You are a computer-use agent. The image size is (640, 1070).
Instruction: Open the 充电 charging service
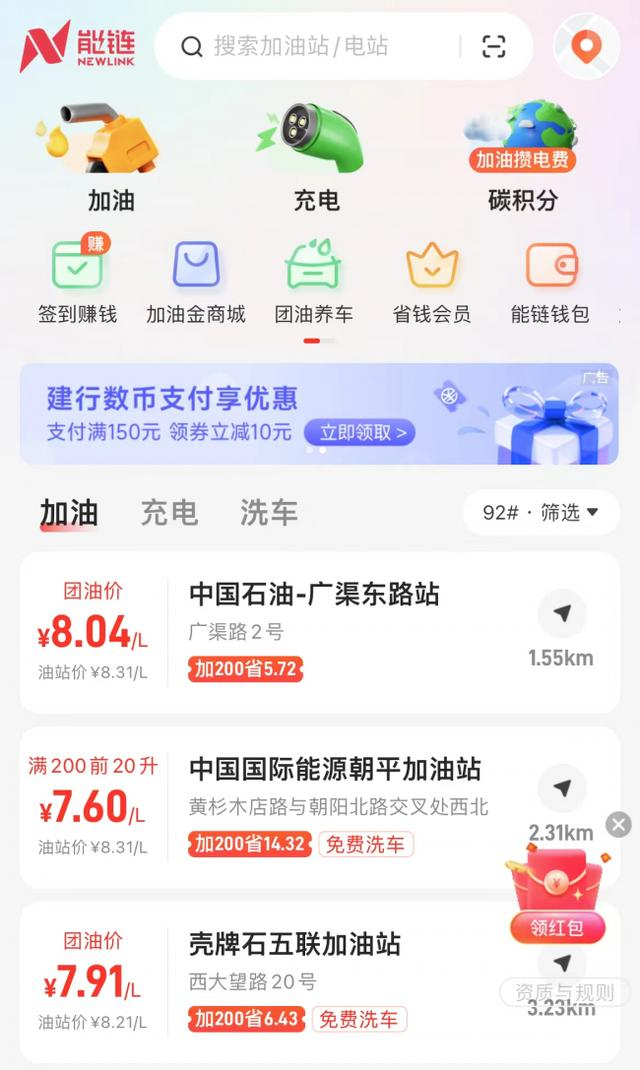(317, 158)
